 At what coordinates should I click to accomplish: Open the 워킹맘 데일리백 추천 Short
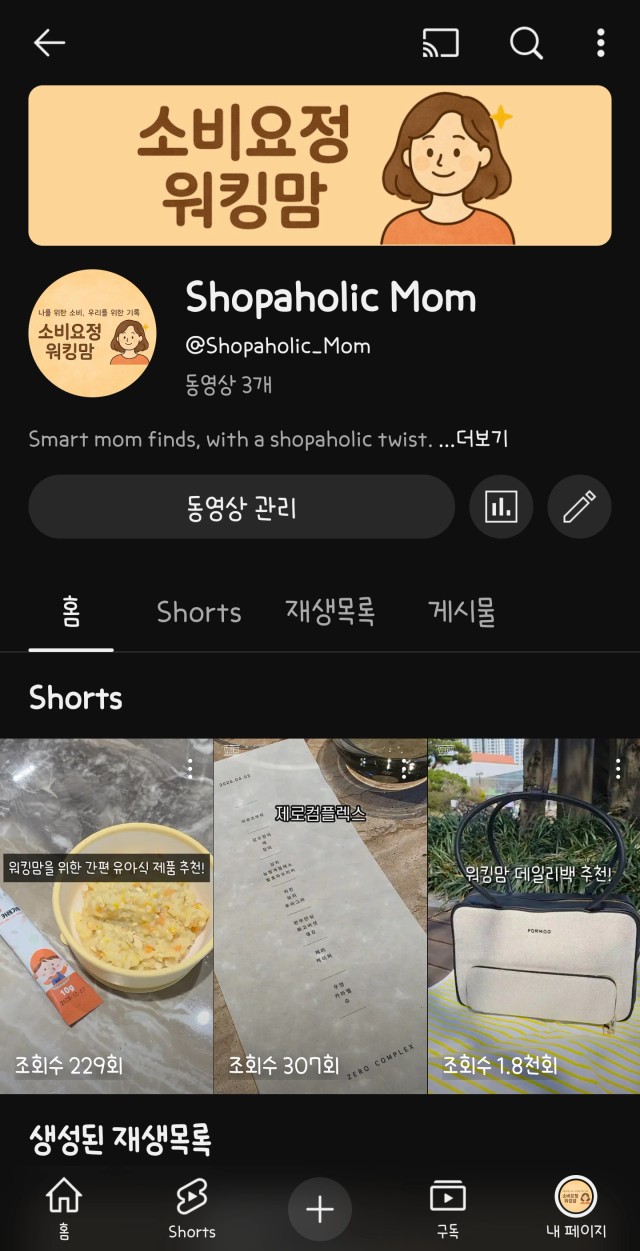click(x=534, y=916)
